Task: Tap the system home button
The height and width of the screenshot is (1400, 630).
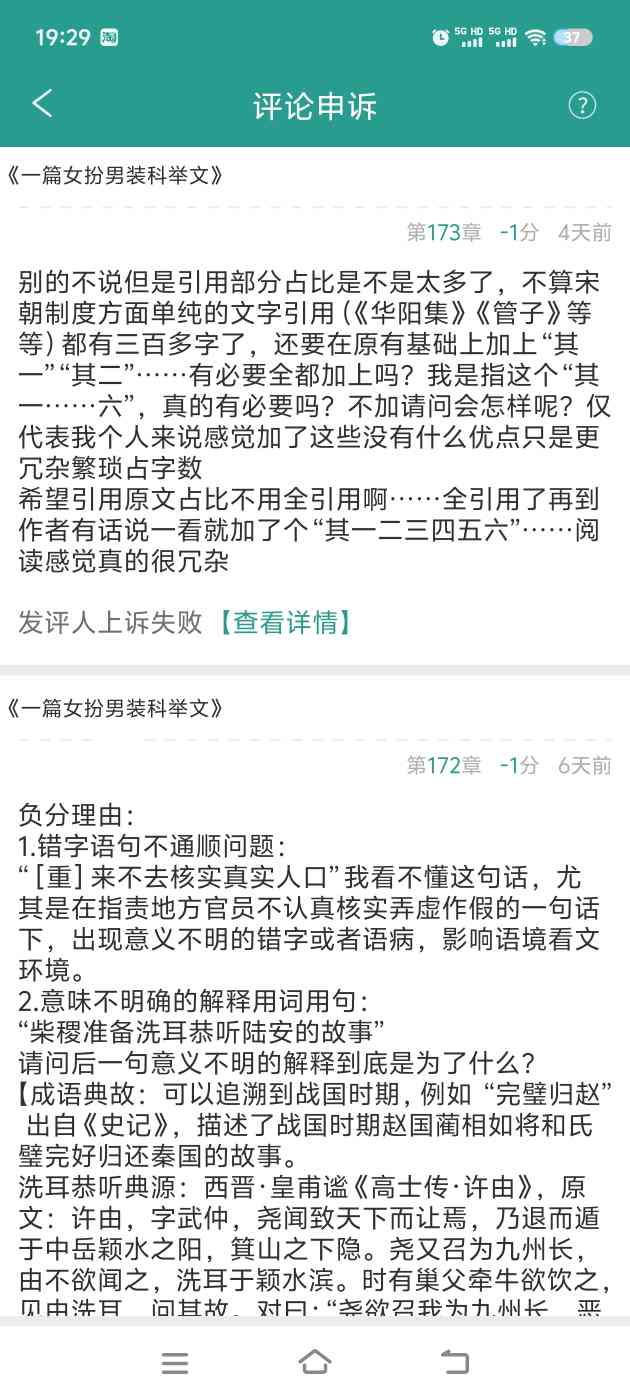Action: pyautogui.click(x=314, y=1361)
